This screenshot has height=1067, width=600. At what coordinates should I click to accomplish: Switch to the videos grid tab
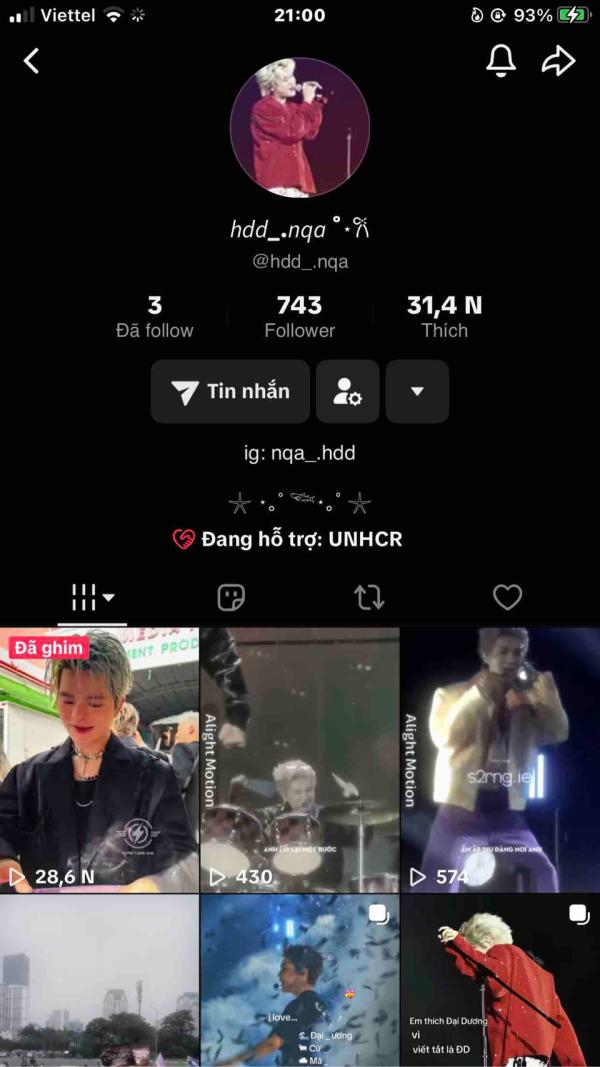92,598
